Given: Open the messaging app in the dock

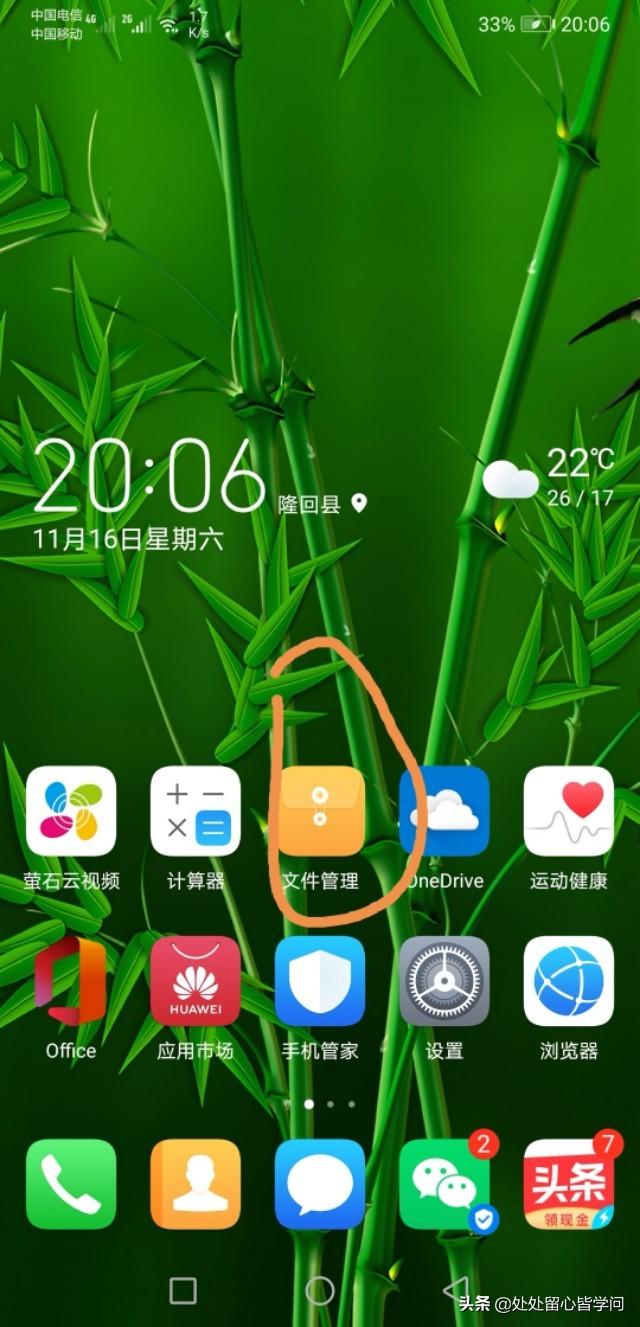Looking at the screenshot, I should coord(320,1184).
